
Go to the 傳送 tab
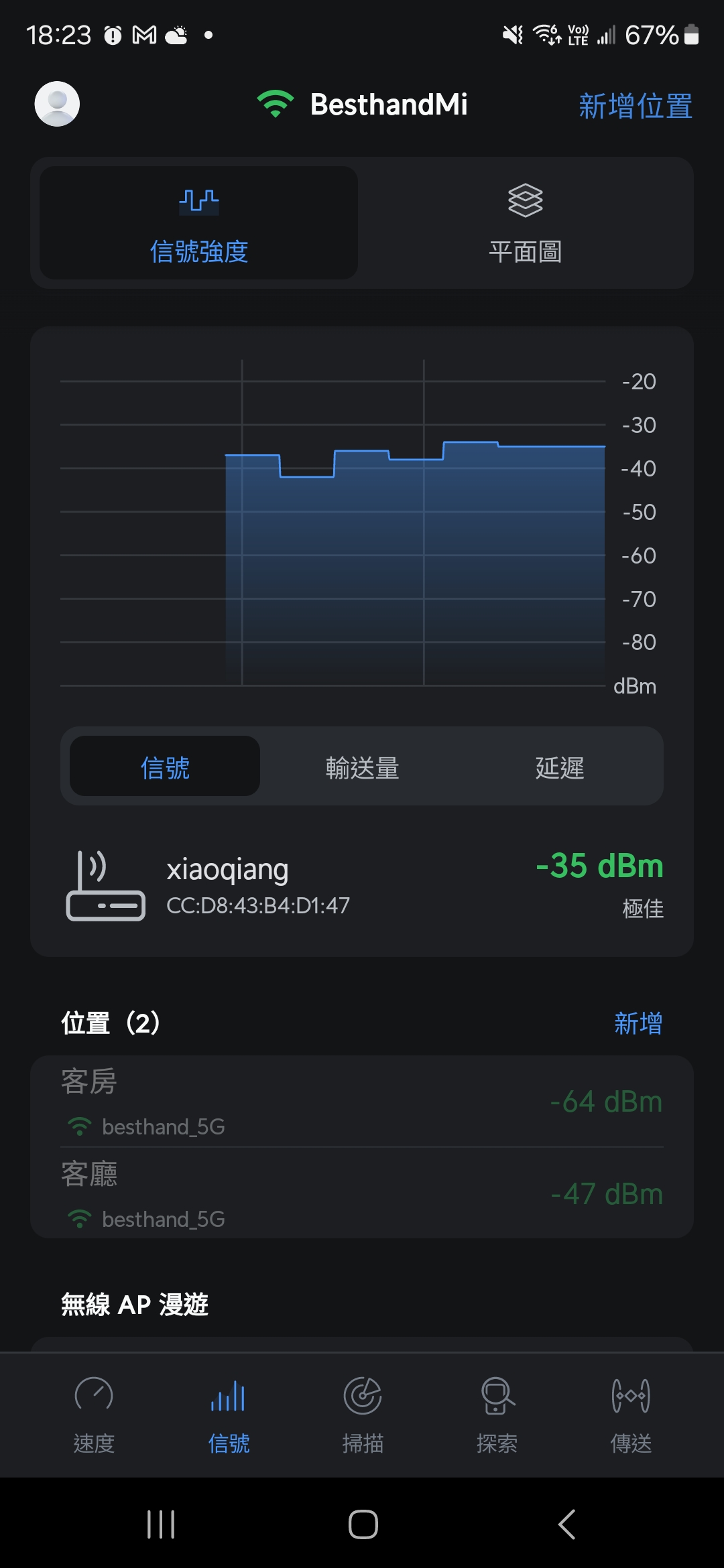[631, 1415]
